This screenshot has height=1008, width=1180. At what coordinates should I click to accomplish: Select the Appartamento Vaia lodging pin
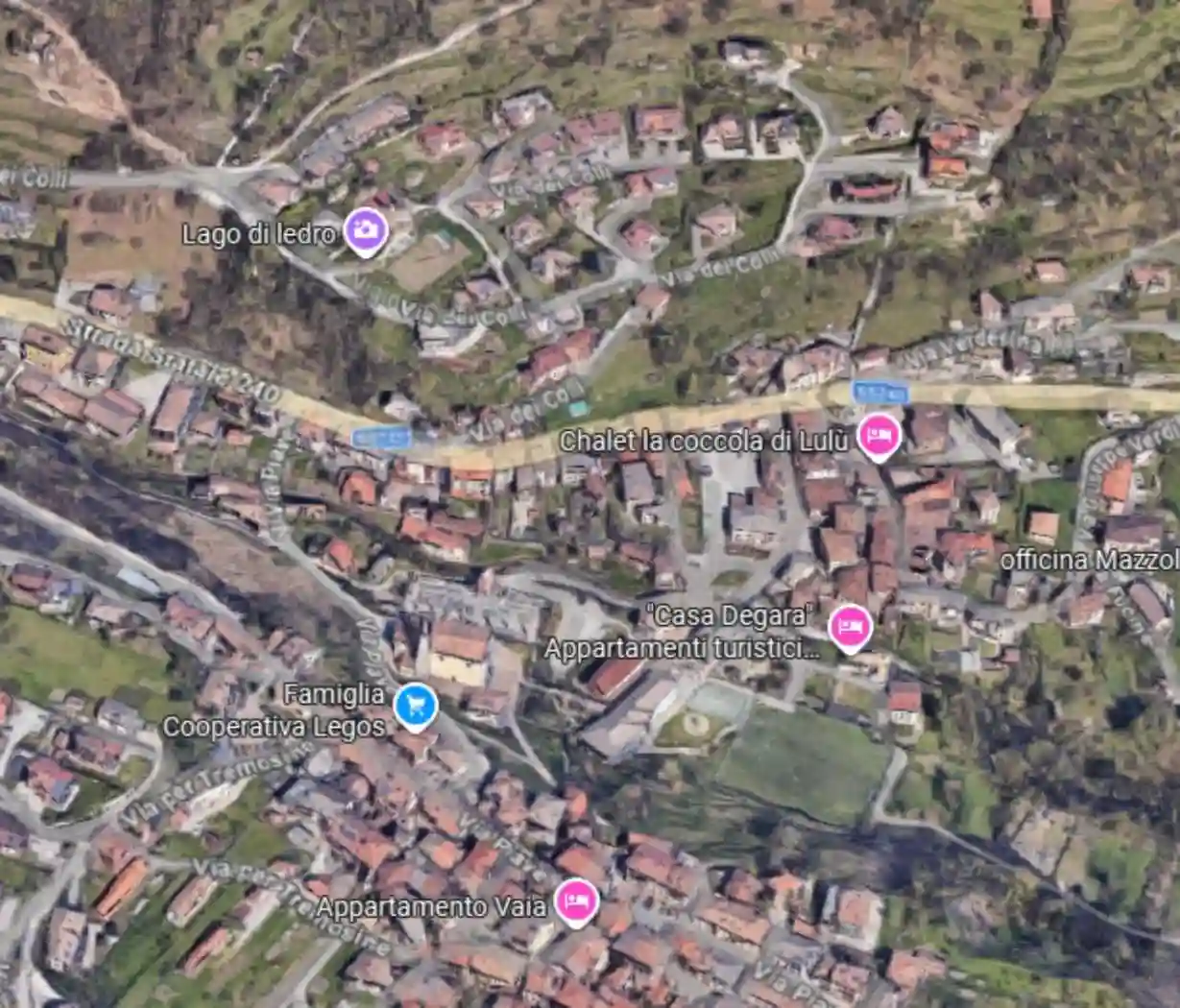coord(576,901)
